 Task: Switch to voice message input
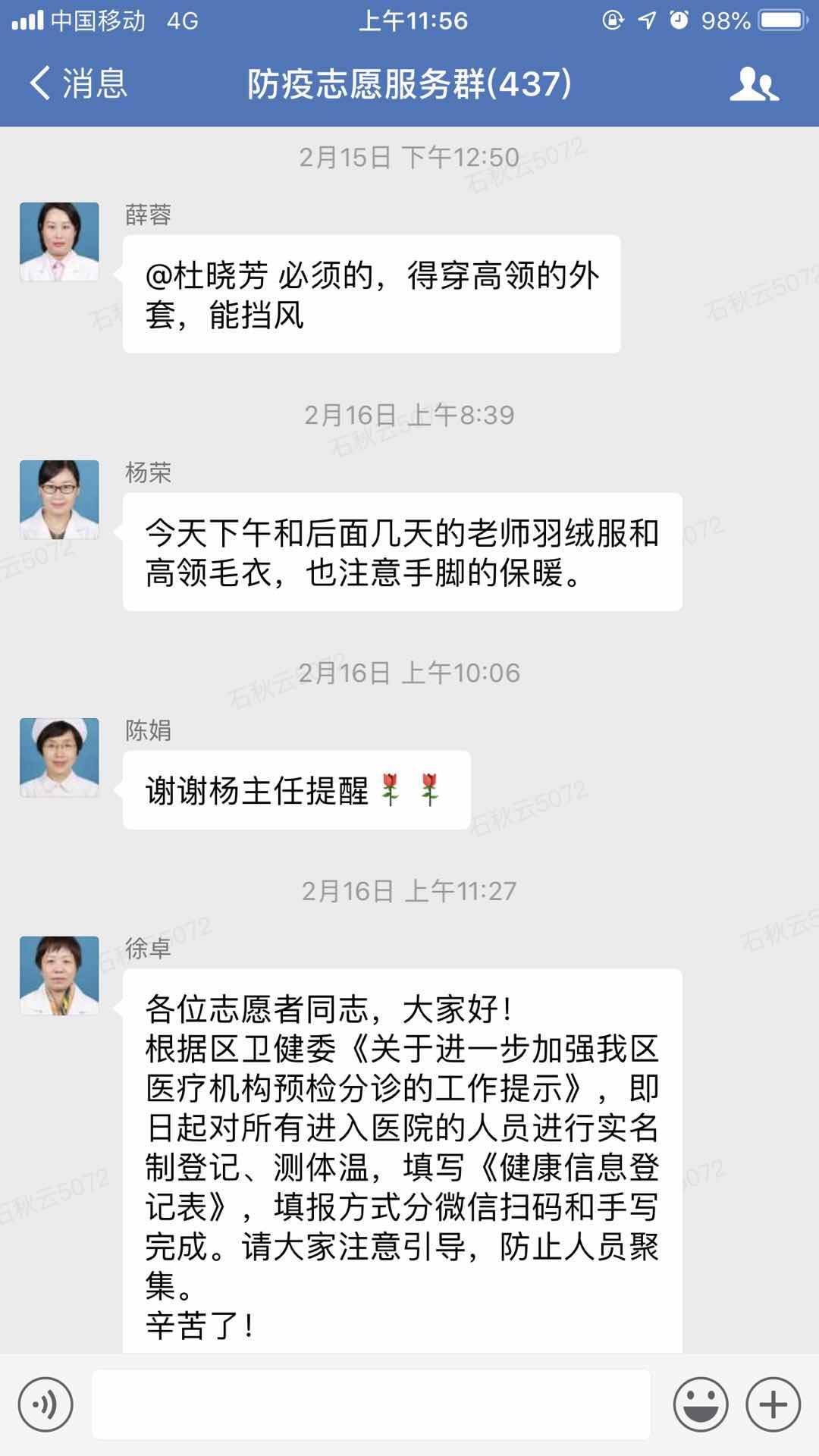(45, 1405)
